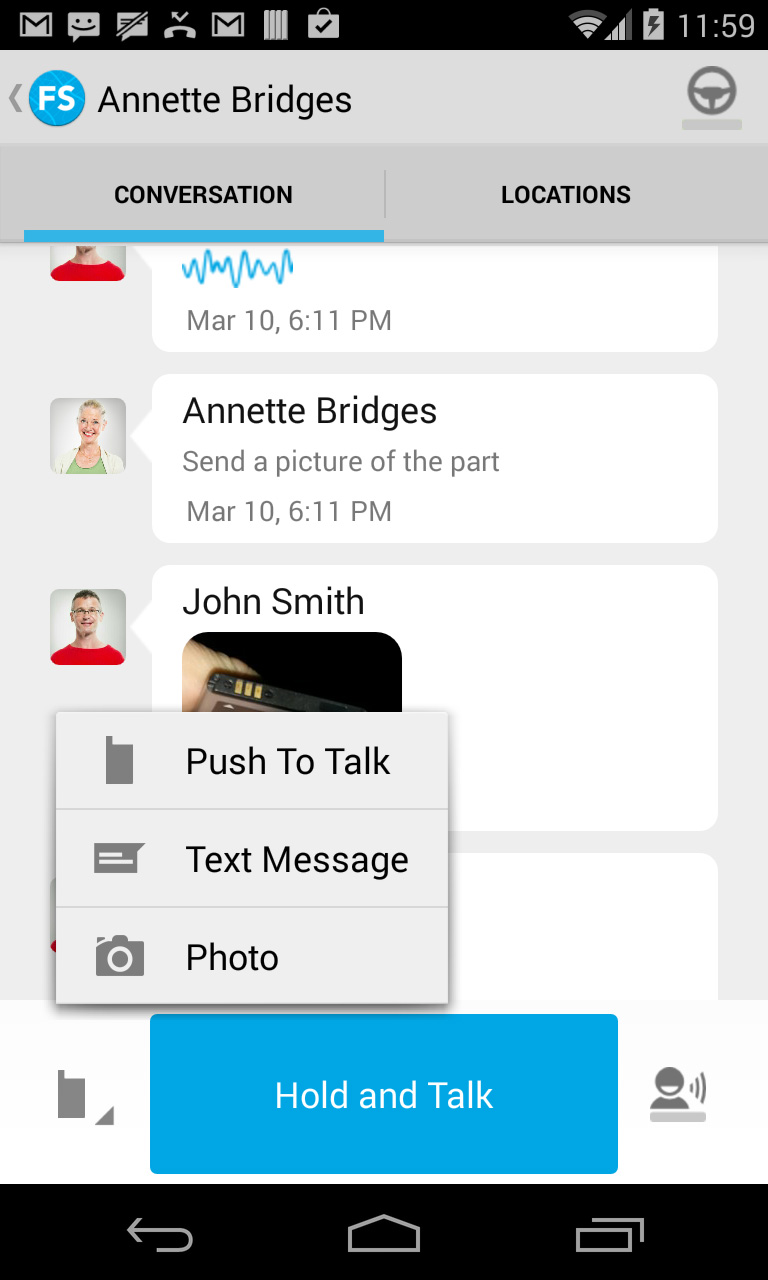Screen dimensions: 768x1280
Task: Open John Smith's photo of the part
Action: click(292, 672)
